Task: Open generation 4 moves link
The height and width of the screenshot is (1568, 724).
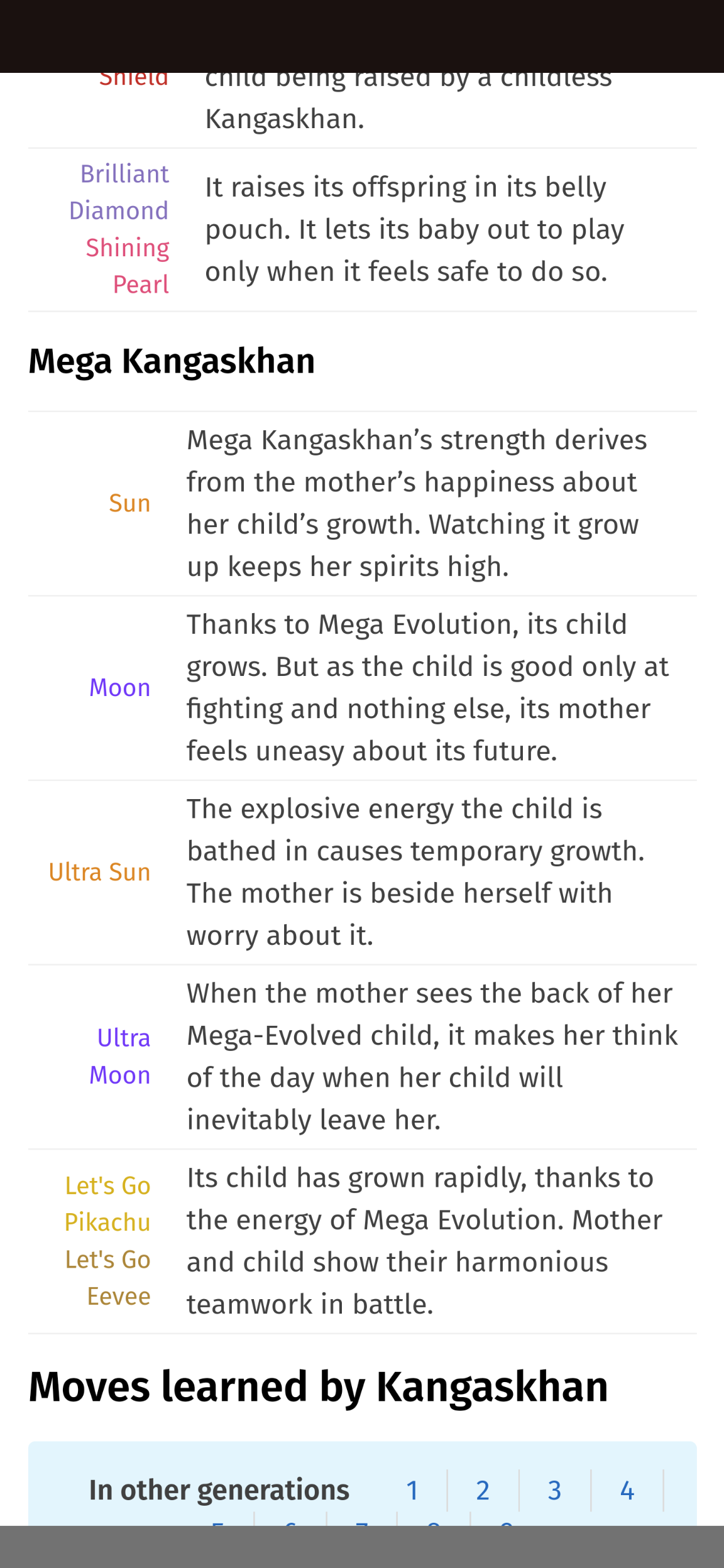Action: (627, 1490)
